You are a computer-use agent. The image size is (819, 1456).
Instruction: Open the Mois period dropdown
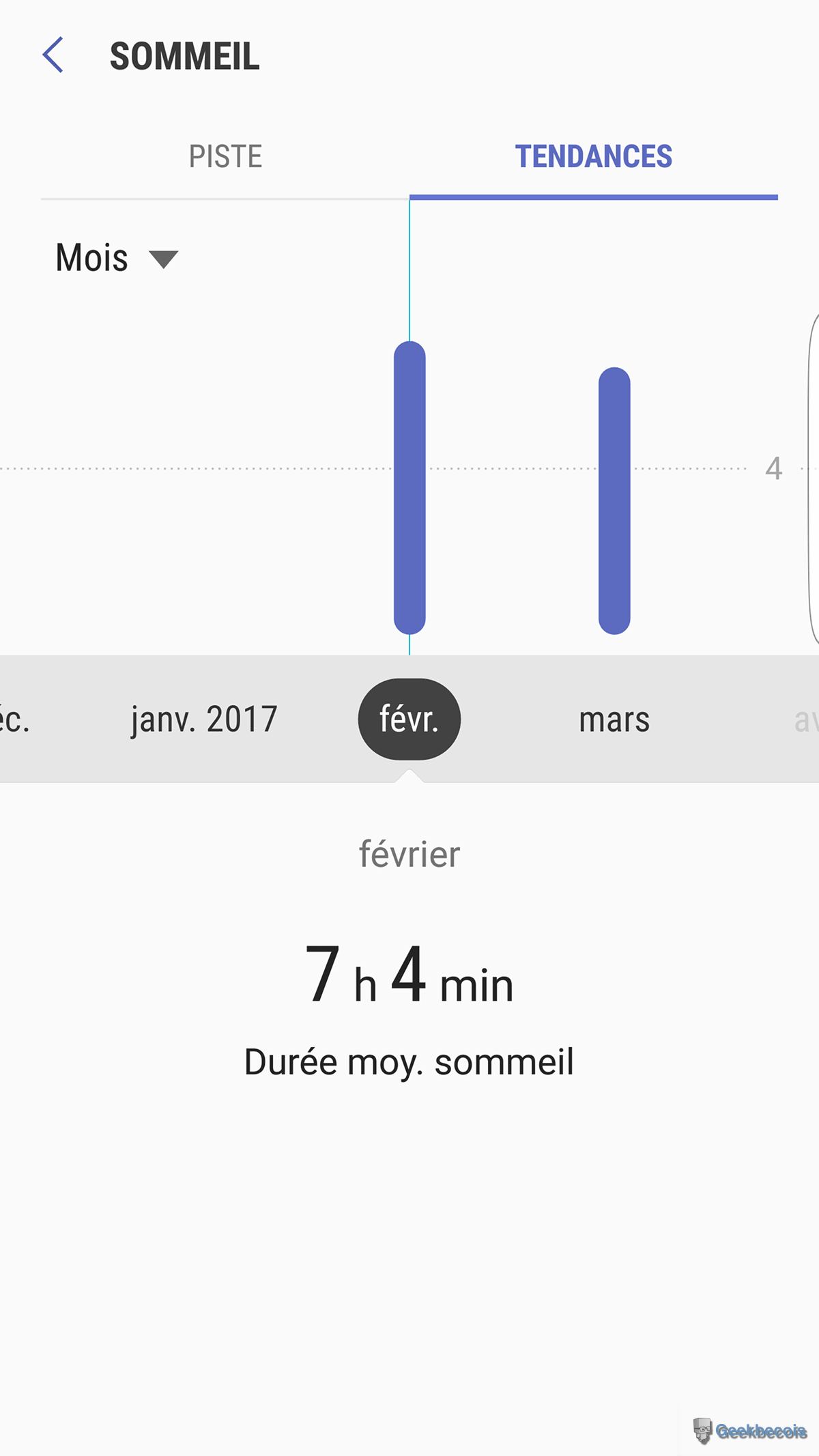point(117,258)
